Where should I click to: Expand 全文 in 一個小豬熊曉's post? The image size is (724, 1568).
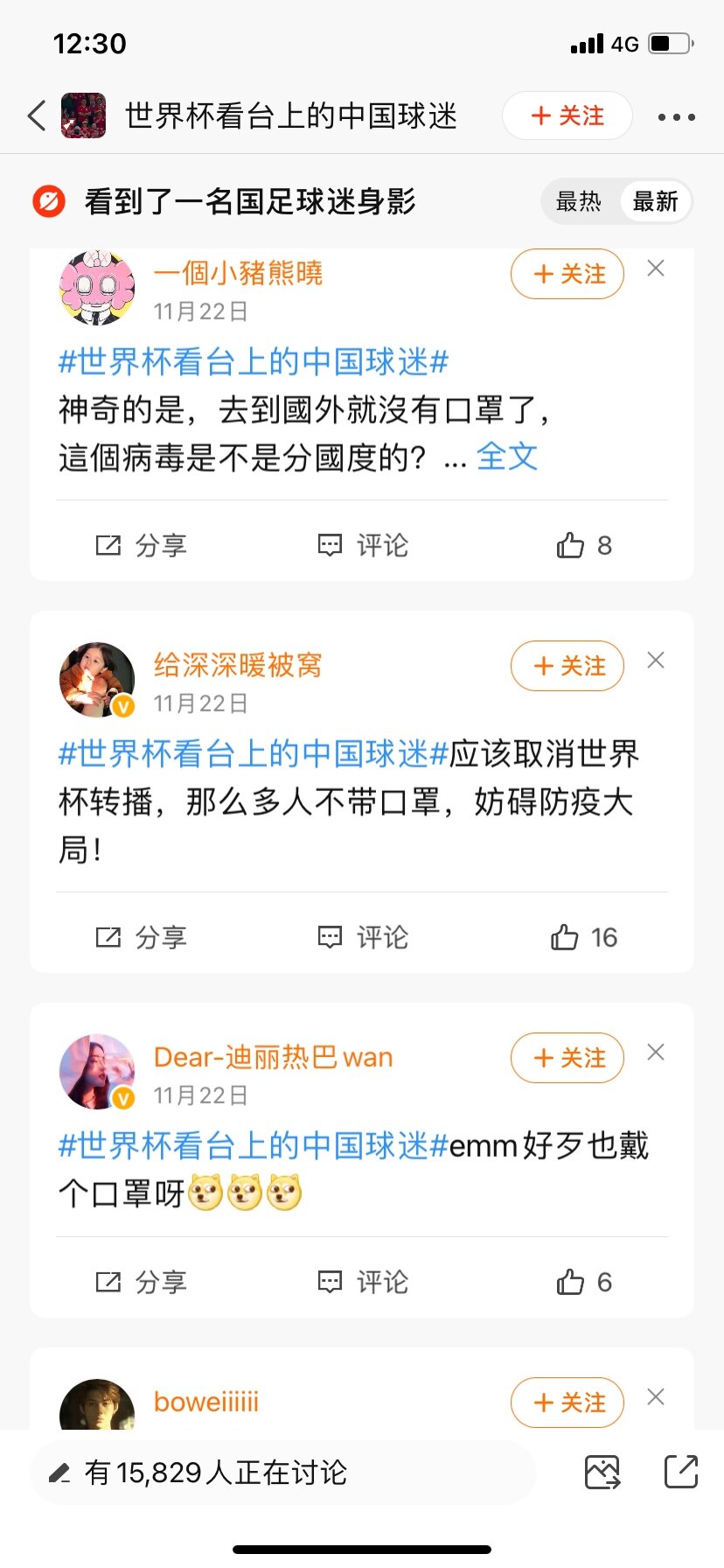pos(507,457)
